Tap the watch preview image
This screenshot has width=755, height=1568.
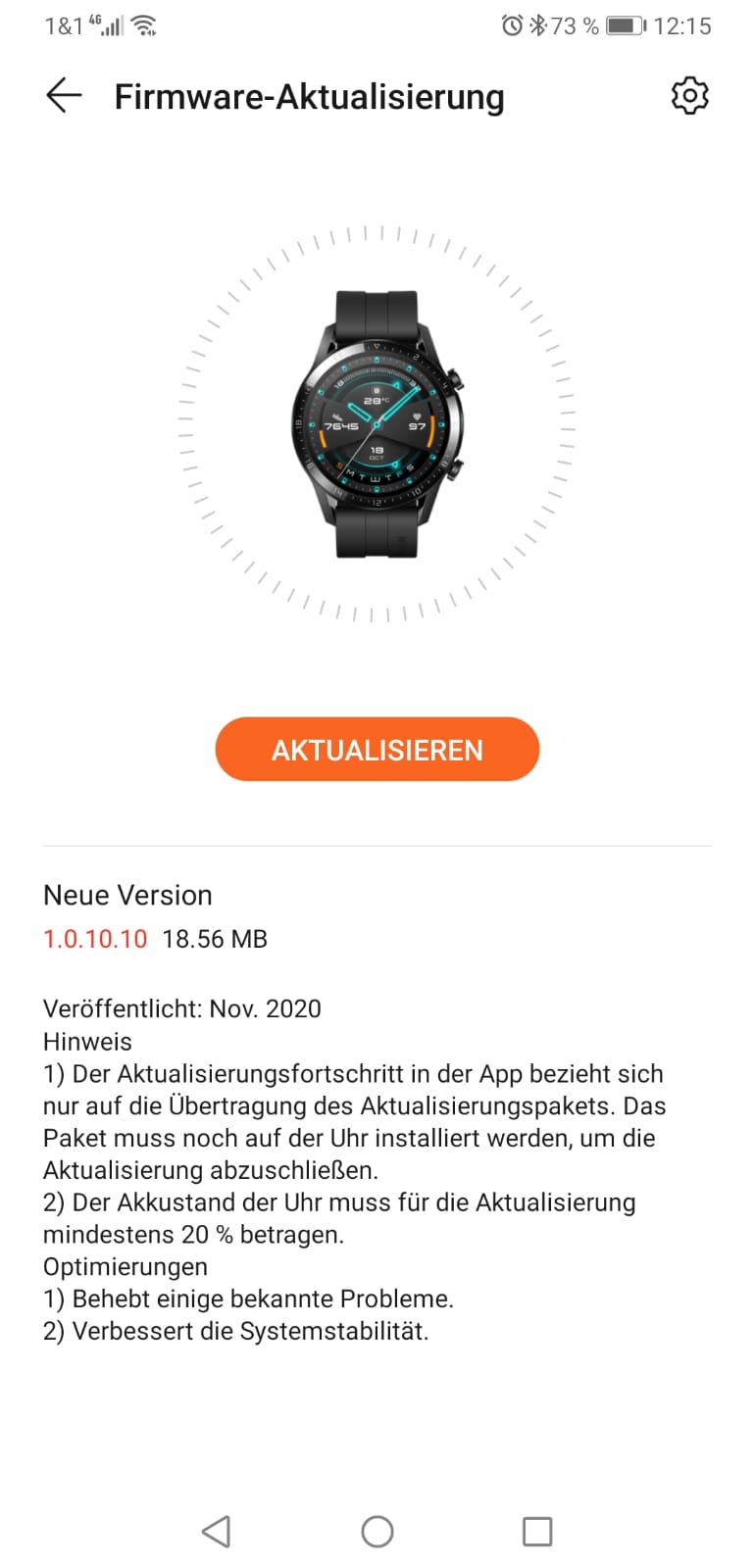377,421
